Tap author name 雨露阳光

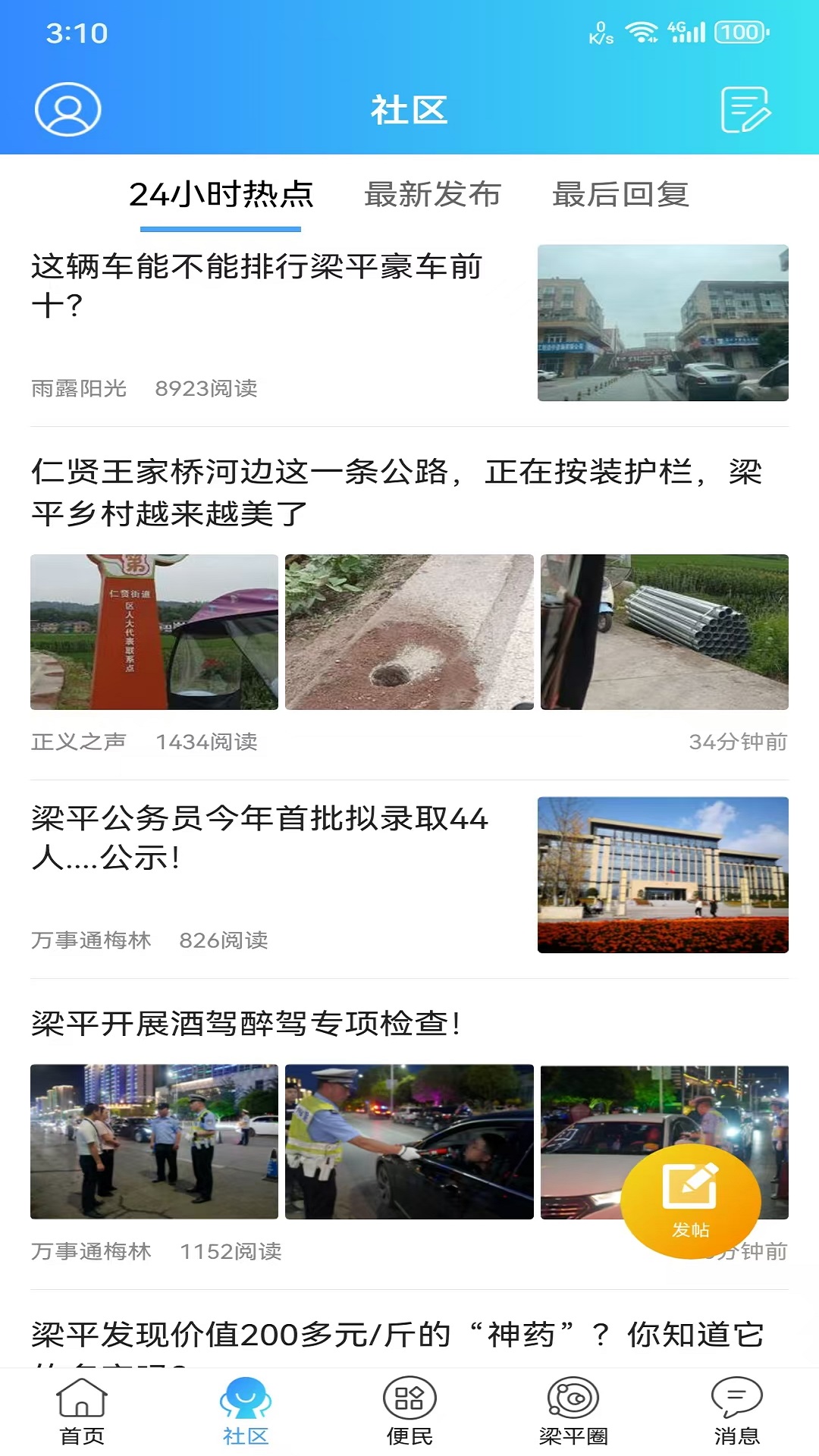[79, 388]
